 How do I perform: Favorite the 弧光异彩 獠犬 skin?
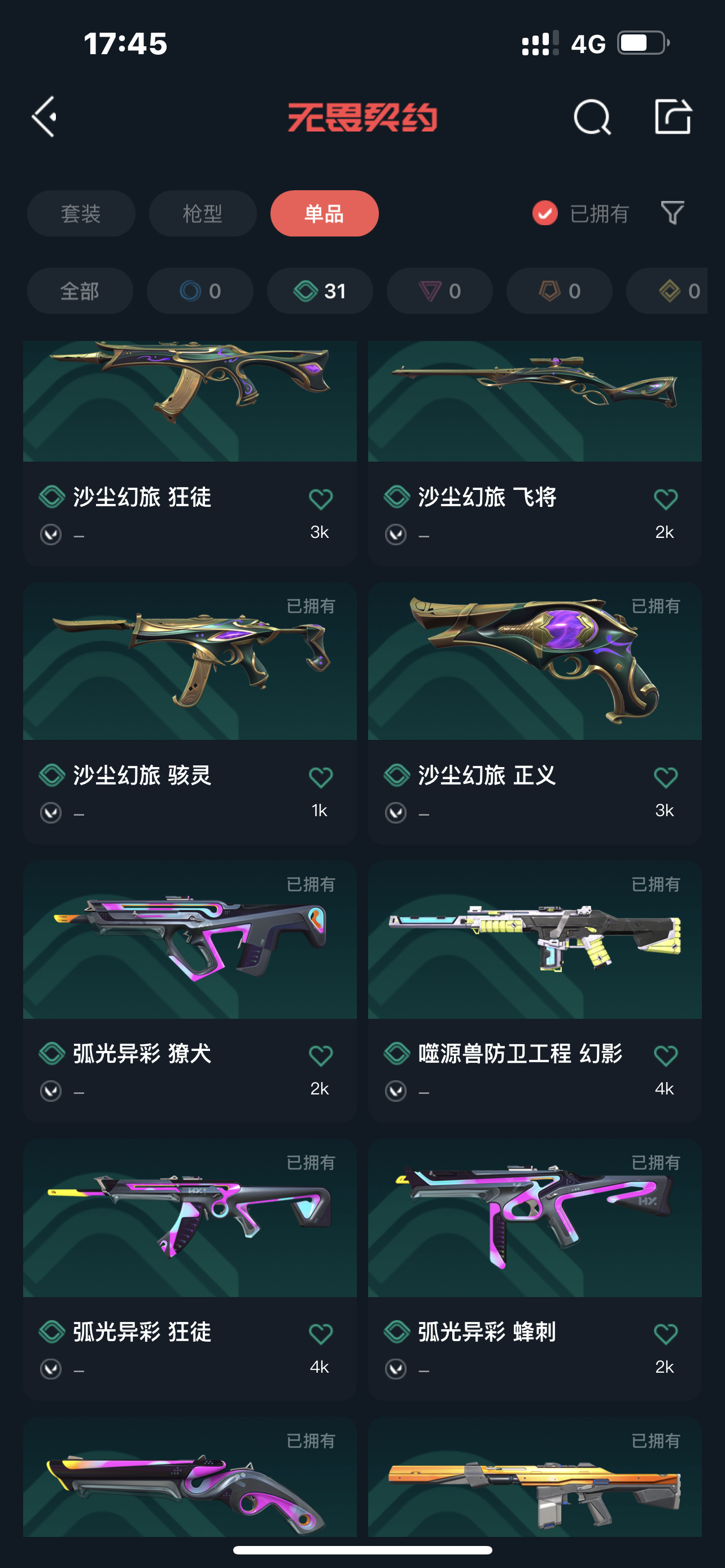pyautogui.click(x=321, y=1055)
